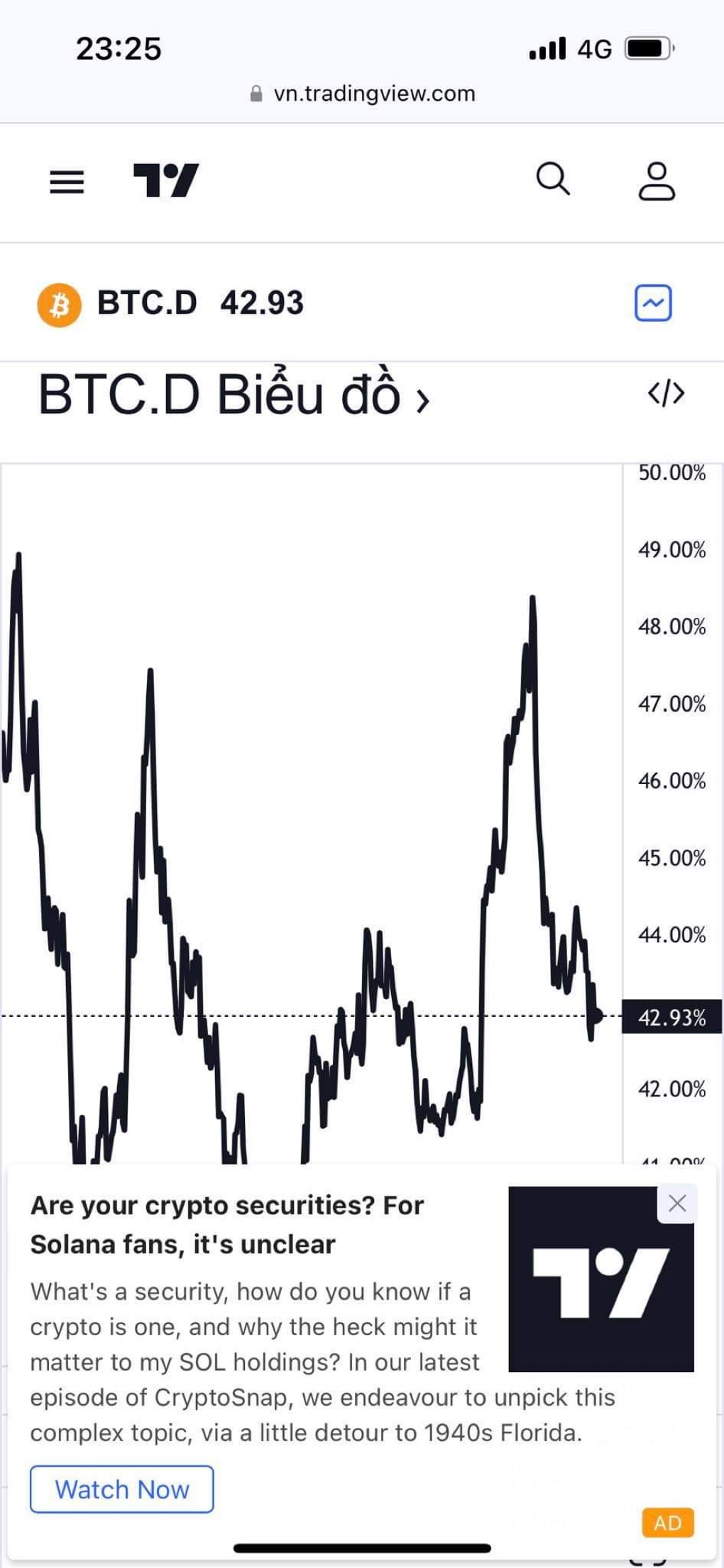Tap Watch Now on the CryptoSnap ad
Screen dimensions: 724x1568
point(121,1489)
